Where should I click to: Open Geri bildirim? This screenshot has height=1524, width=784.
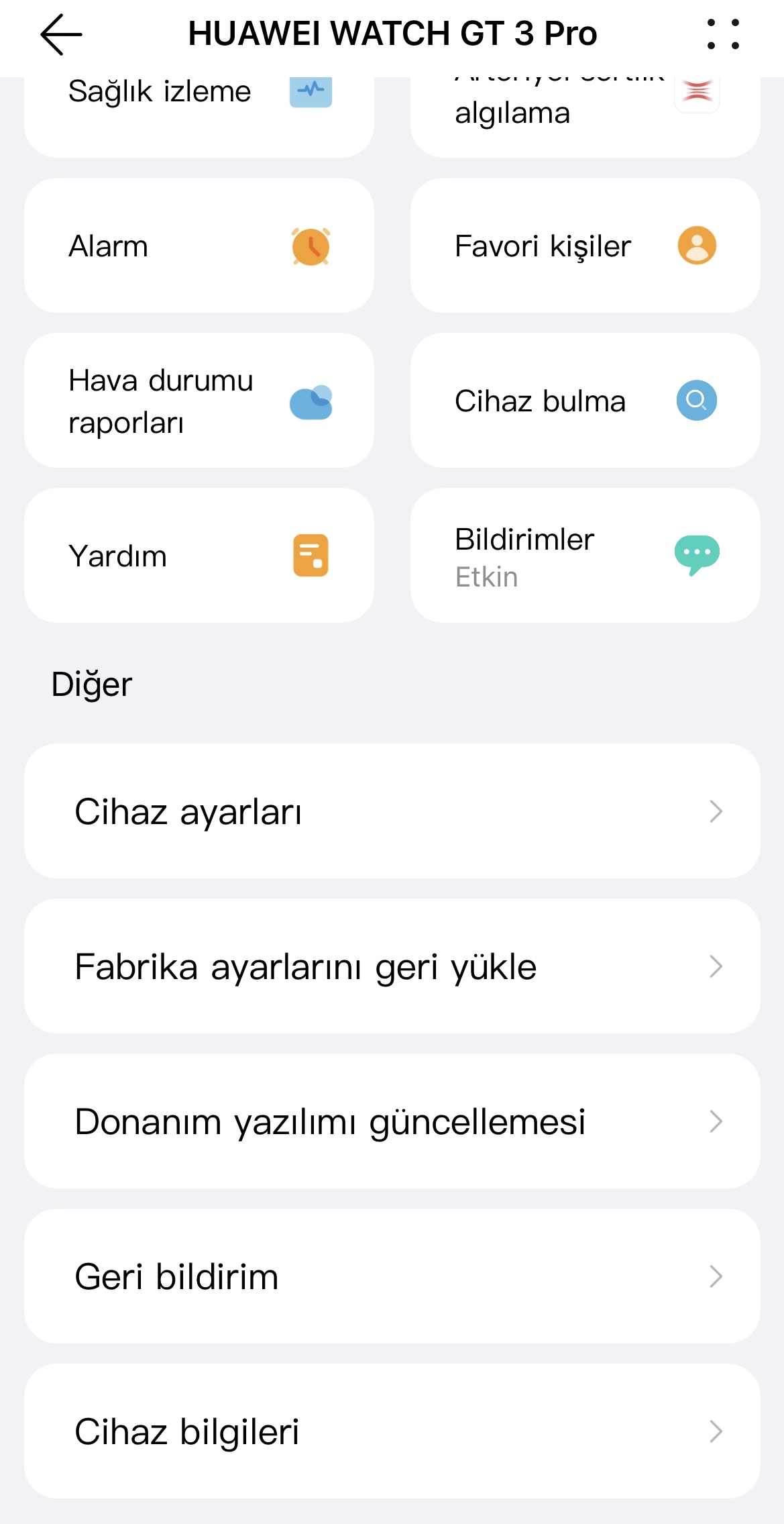(x=392, y=1276)
